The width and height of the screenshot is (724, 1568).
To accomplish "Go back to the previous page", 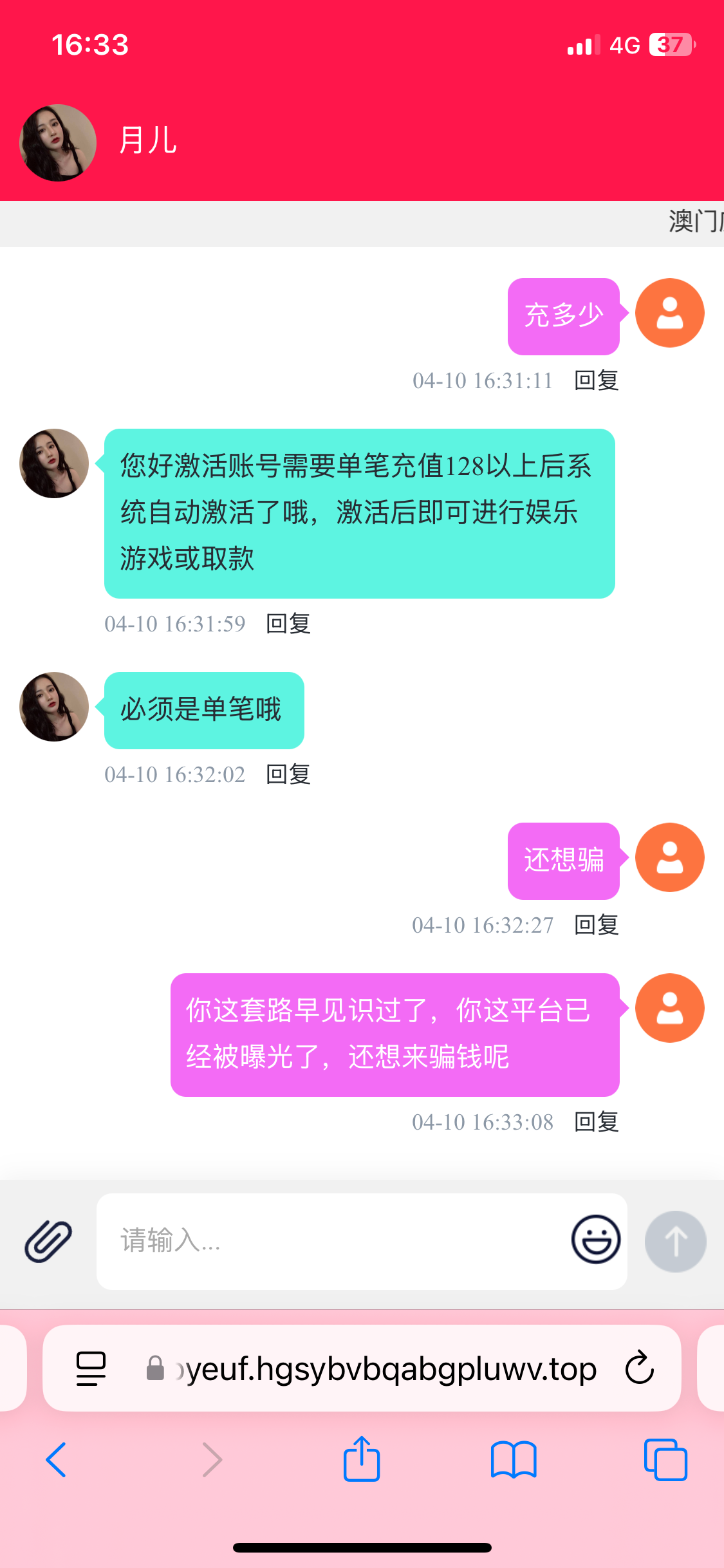I will [57, 1459].
